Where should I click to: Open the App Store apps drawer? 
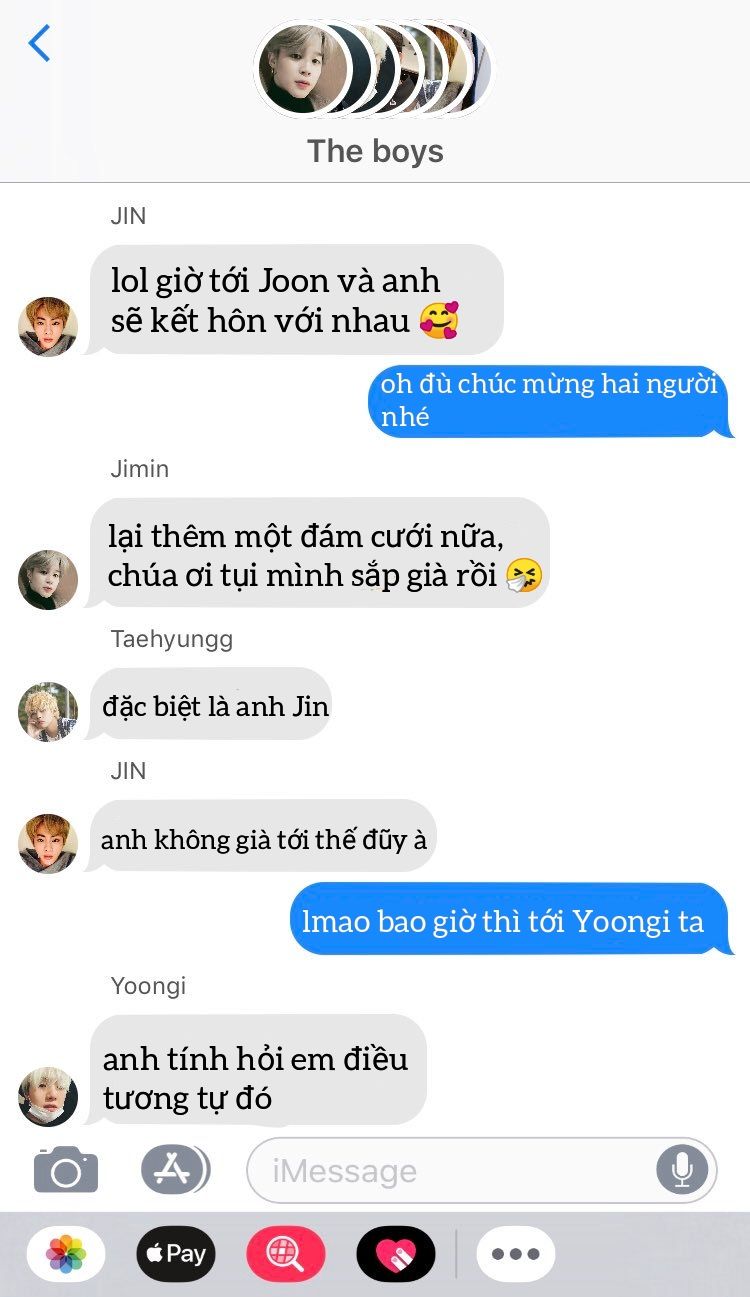click(x=174, y=1169)
